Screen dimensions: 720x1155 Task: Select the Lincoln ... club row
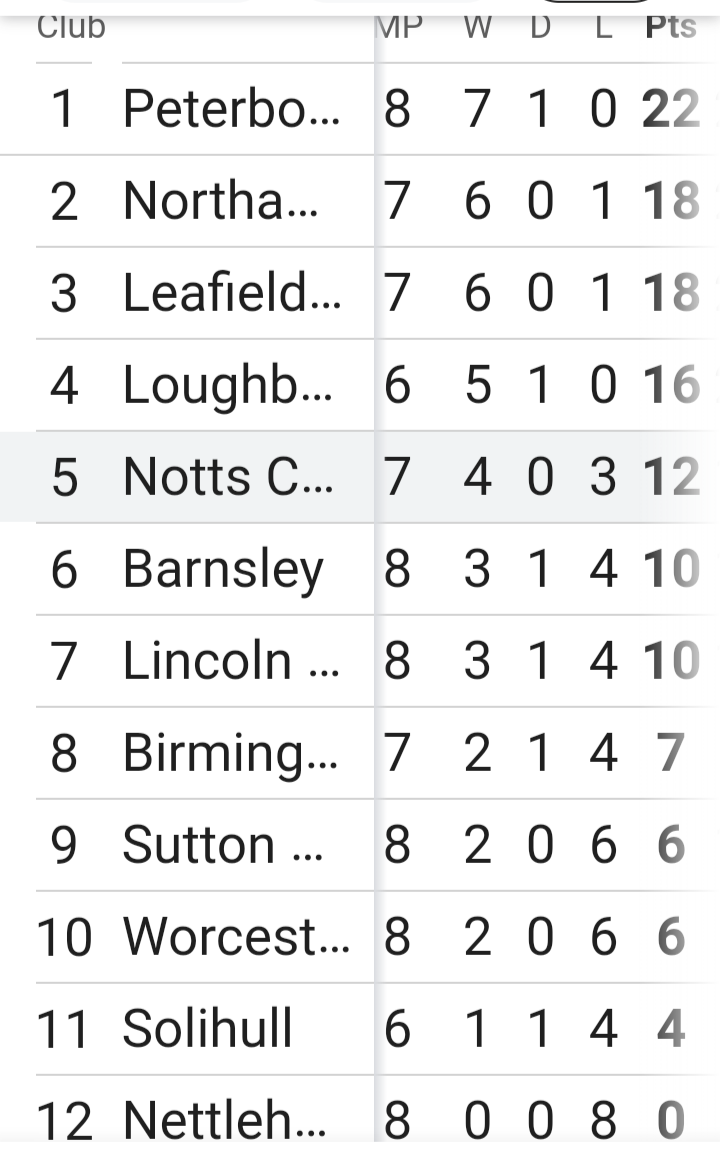[230, 661]
